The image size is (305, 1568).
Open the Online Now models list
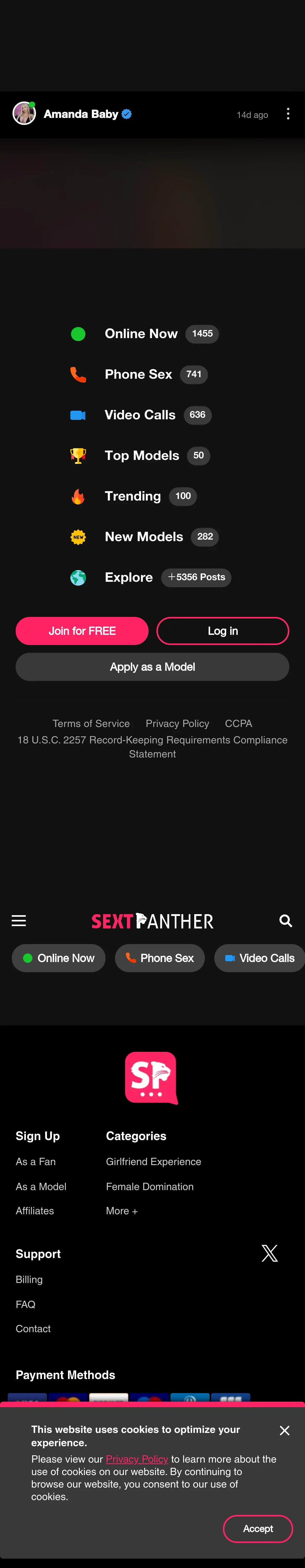tap(141, 334)
